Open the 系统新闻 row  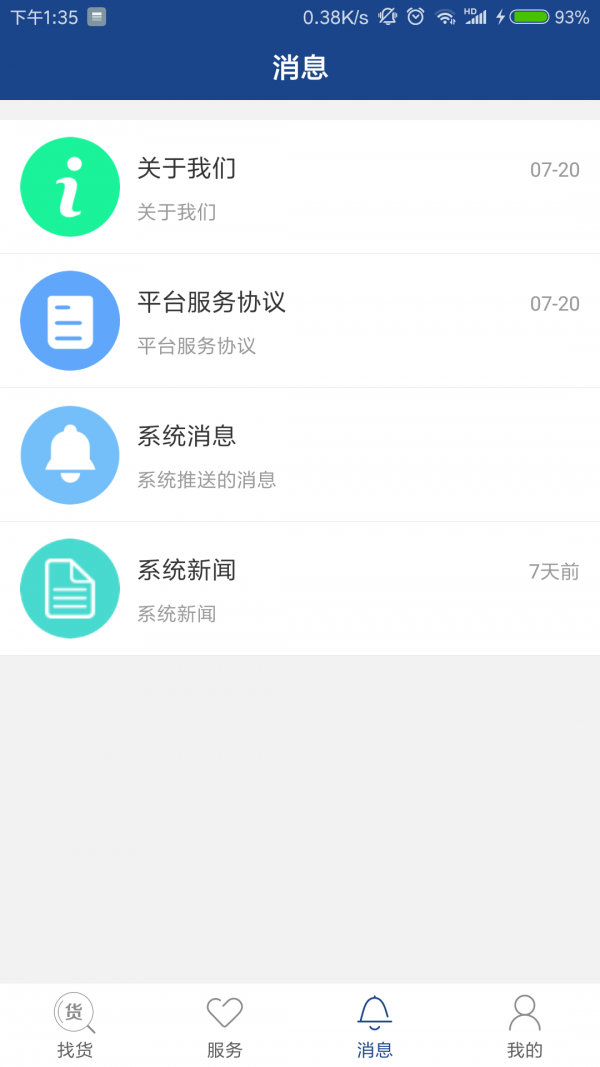point(300,589)
